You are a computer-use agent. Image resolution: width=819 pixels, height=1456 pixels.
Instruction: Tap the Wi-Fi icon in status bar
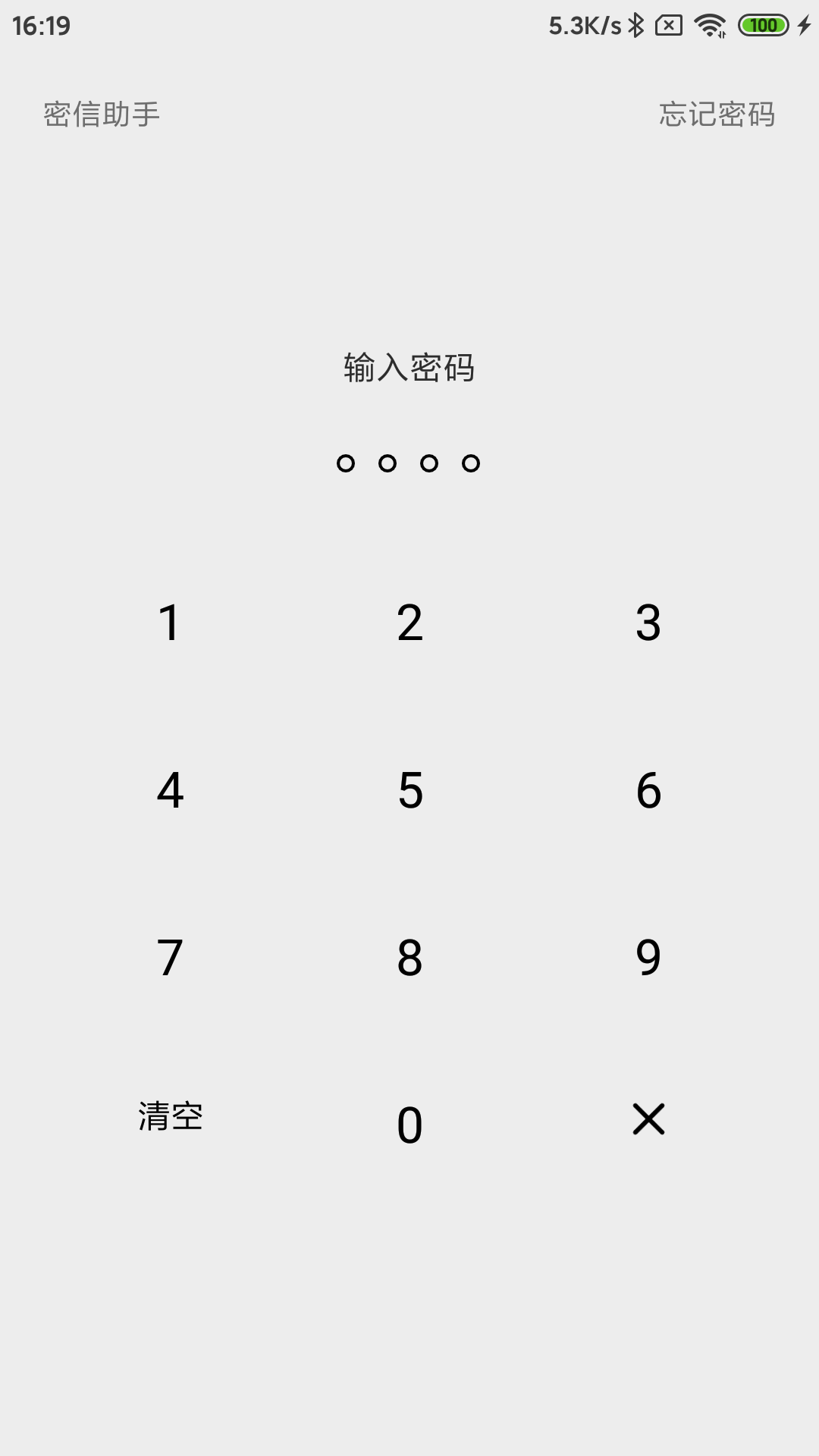[x=709, y=25]
